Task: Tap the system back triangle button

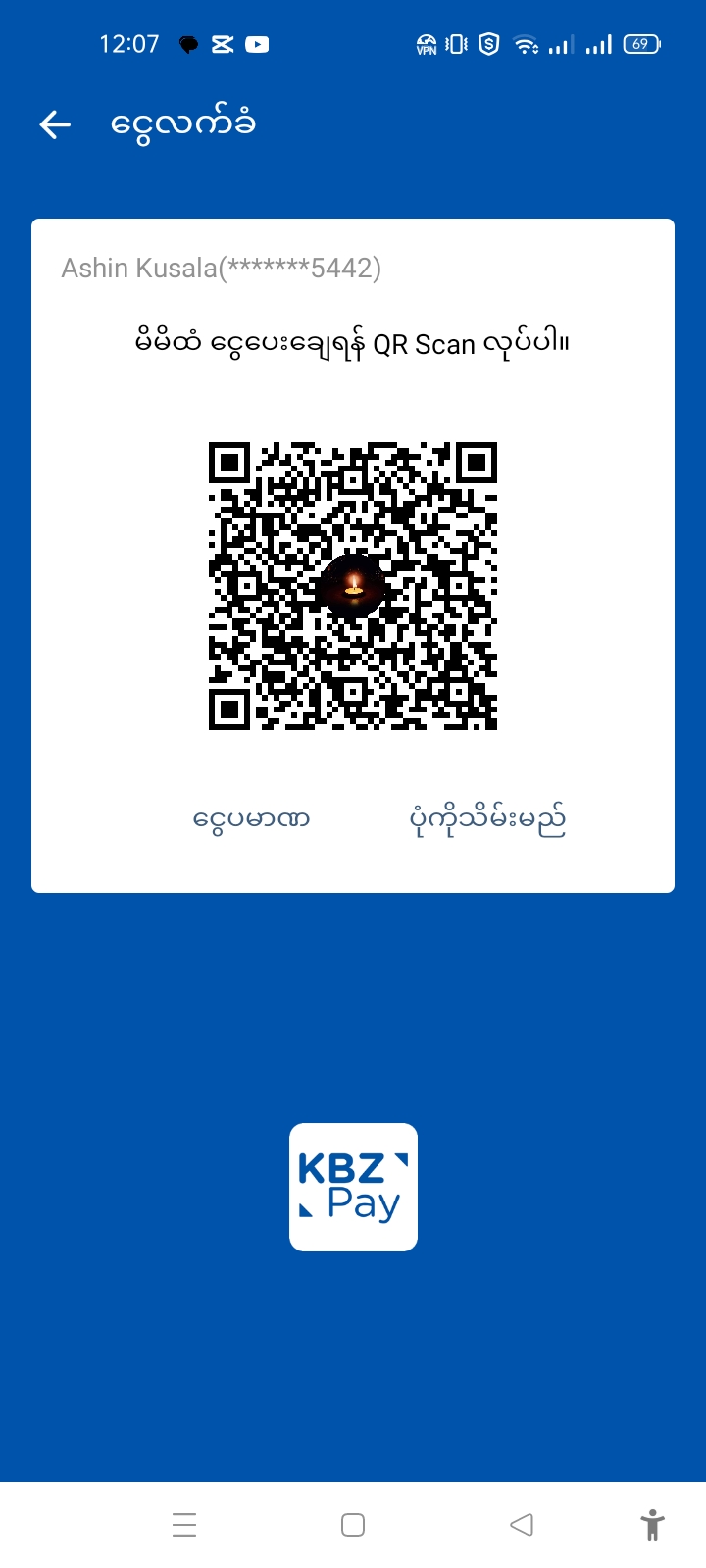Action: (x=522, y=1525)
